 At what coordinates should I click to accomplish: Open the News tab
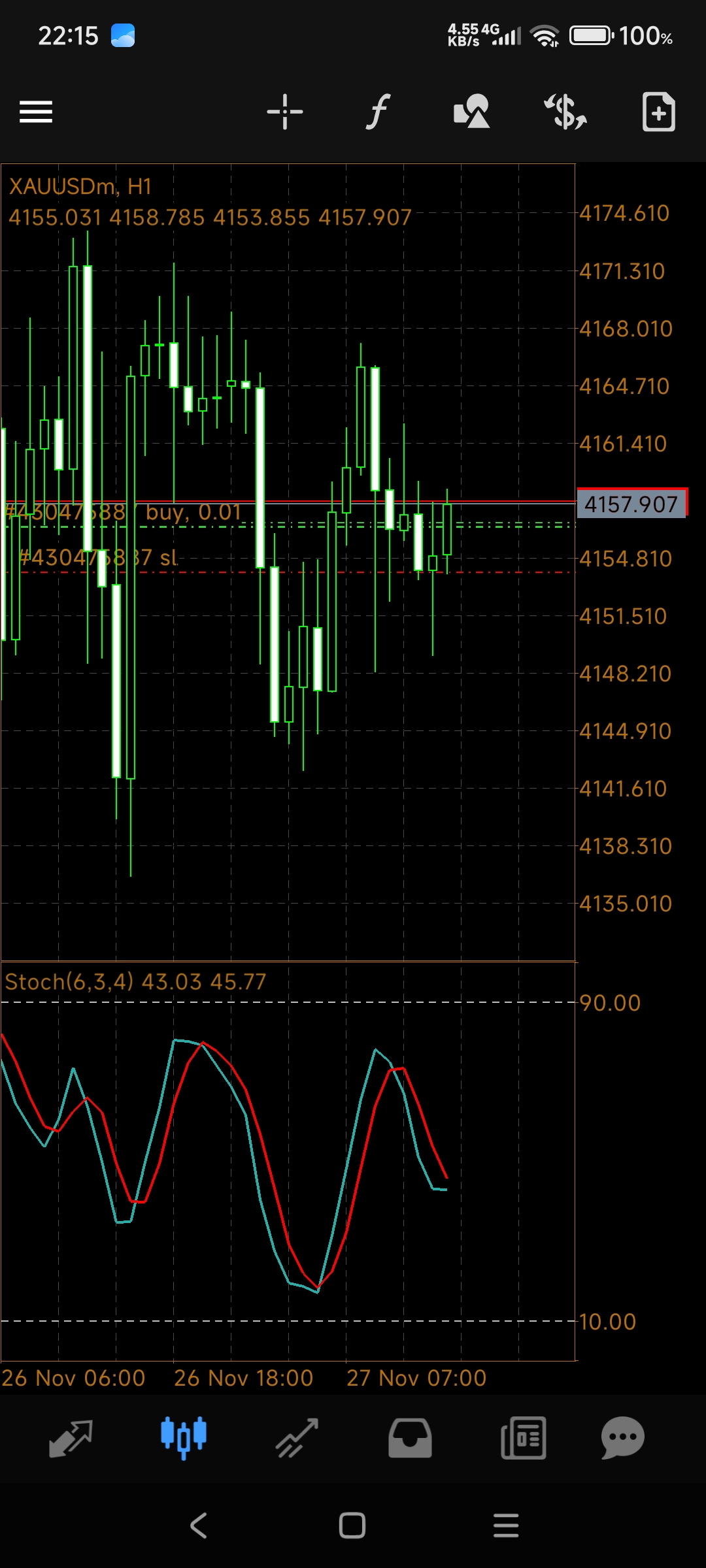click(523, 1438)
